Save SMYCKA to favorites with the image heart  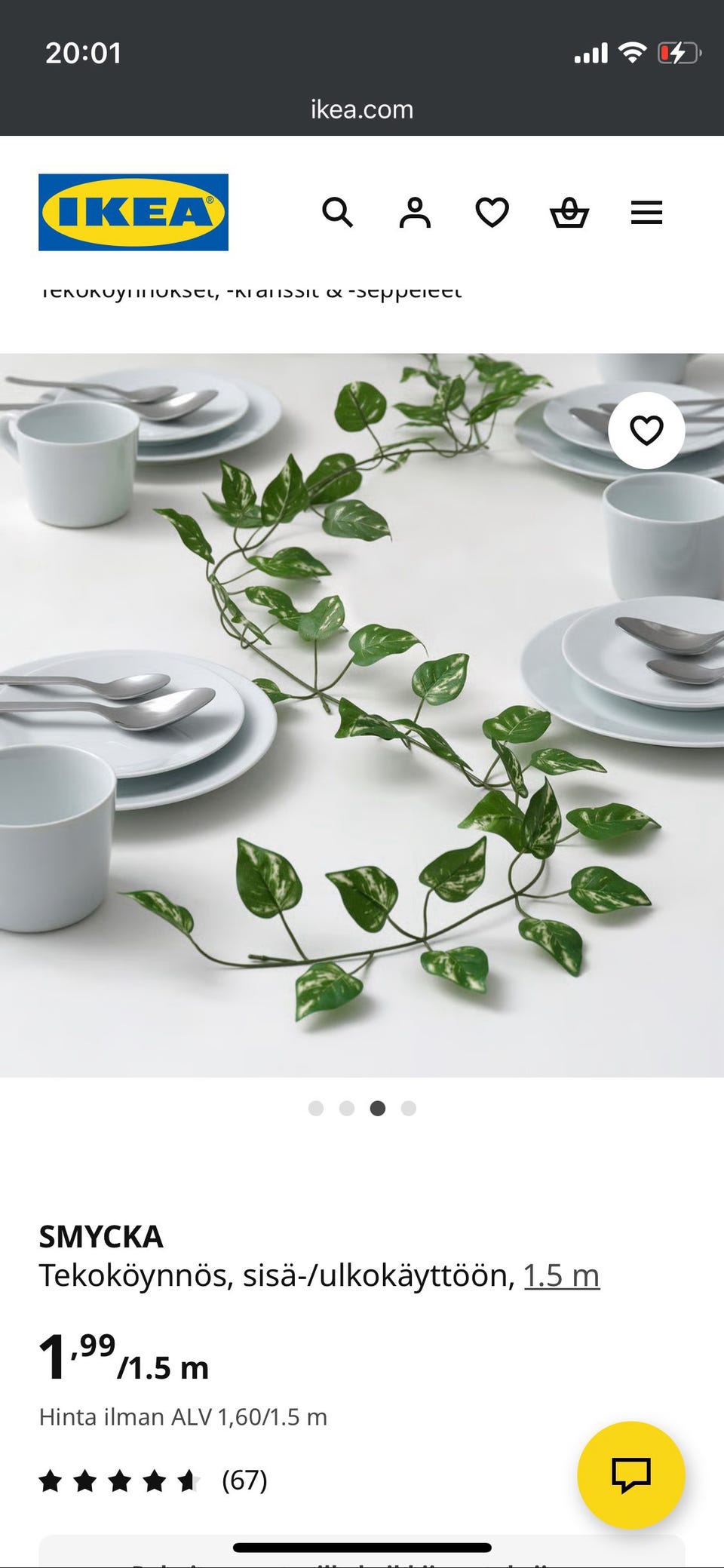click(646, 431)
